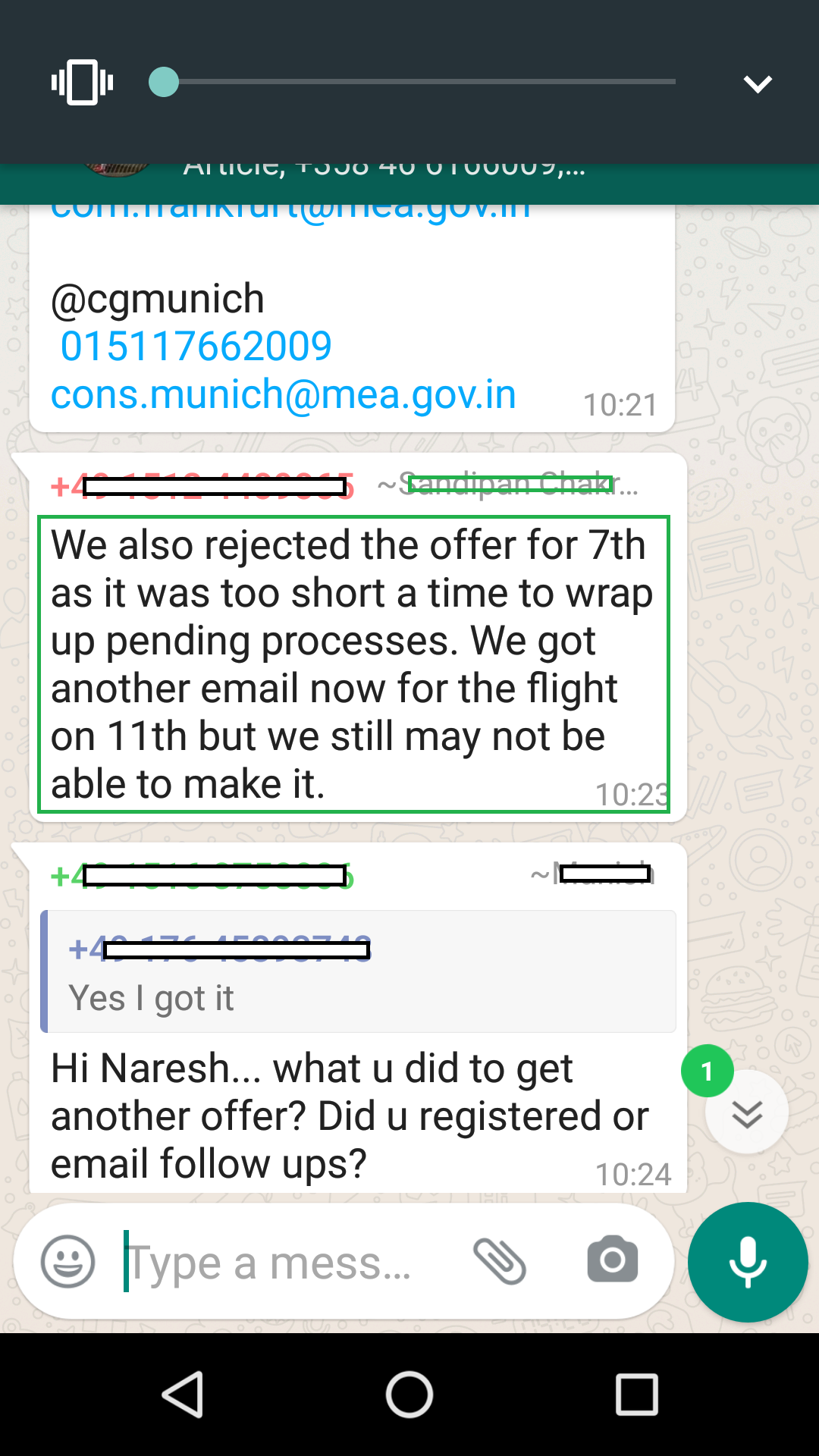819x1456 pixels.
Task: Tap the quoted reply "Yes I got it"
Action: [358, 971]
